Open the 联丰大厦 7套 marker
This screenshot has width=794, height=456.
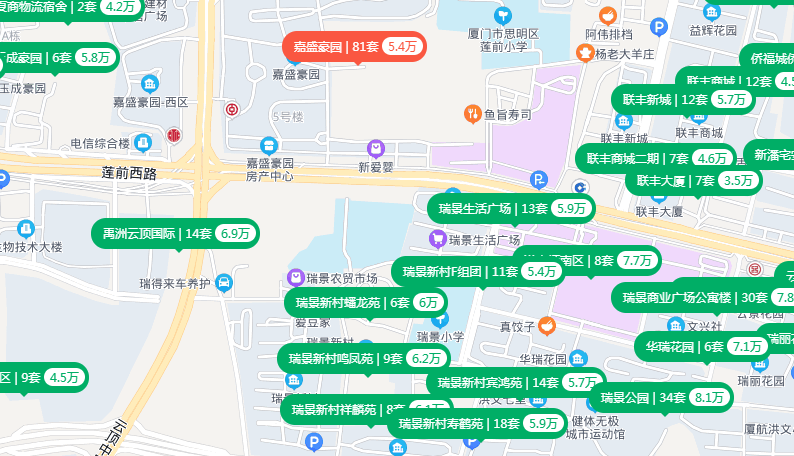tap(693, 181)
